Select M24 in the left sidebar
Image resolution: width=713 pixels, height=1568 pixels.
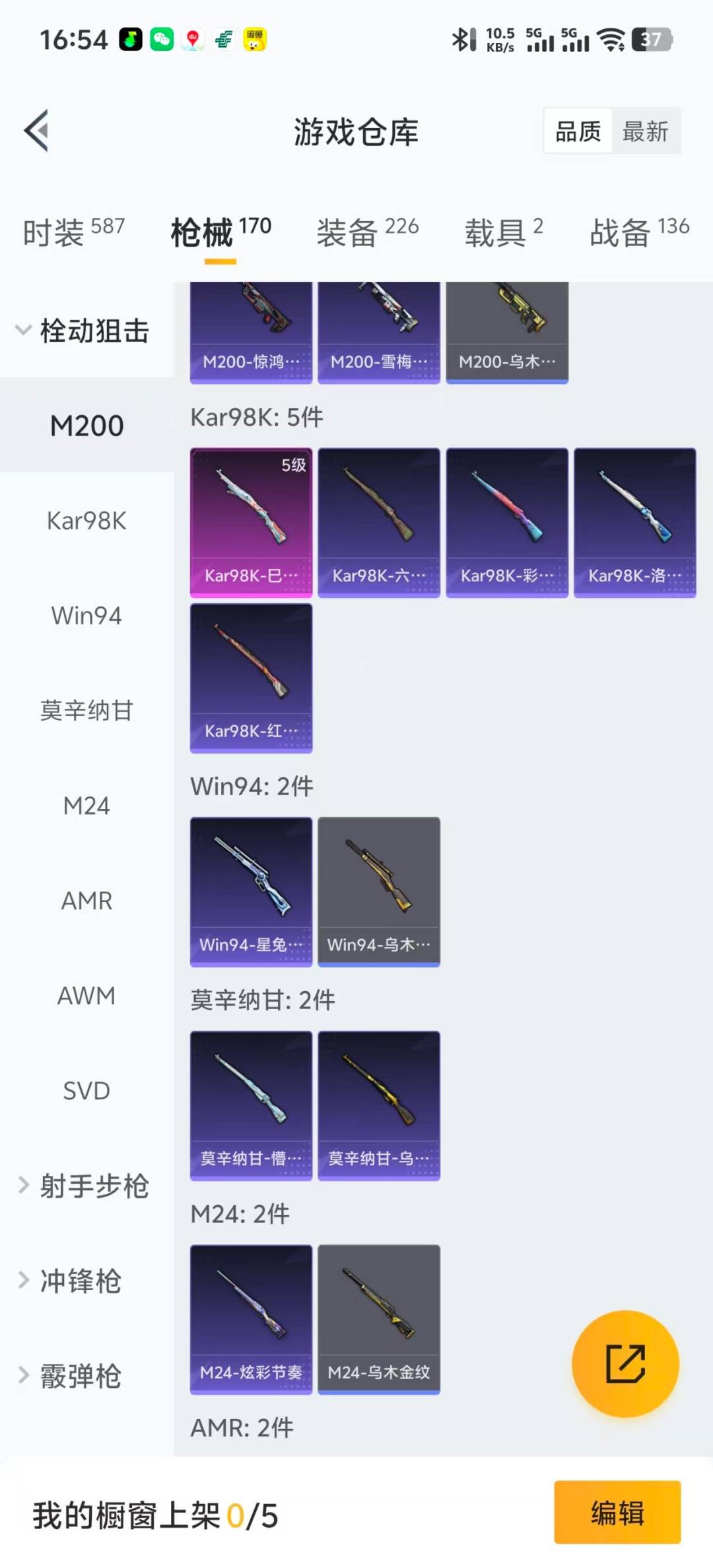(86, 806)
